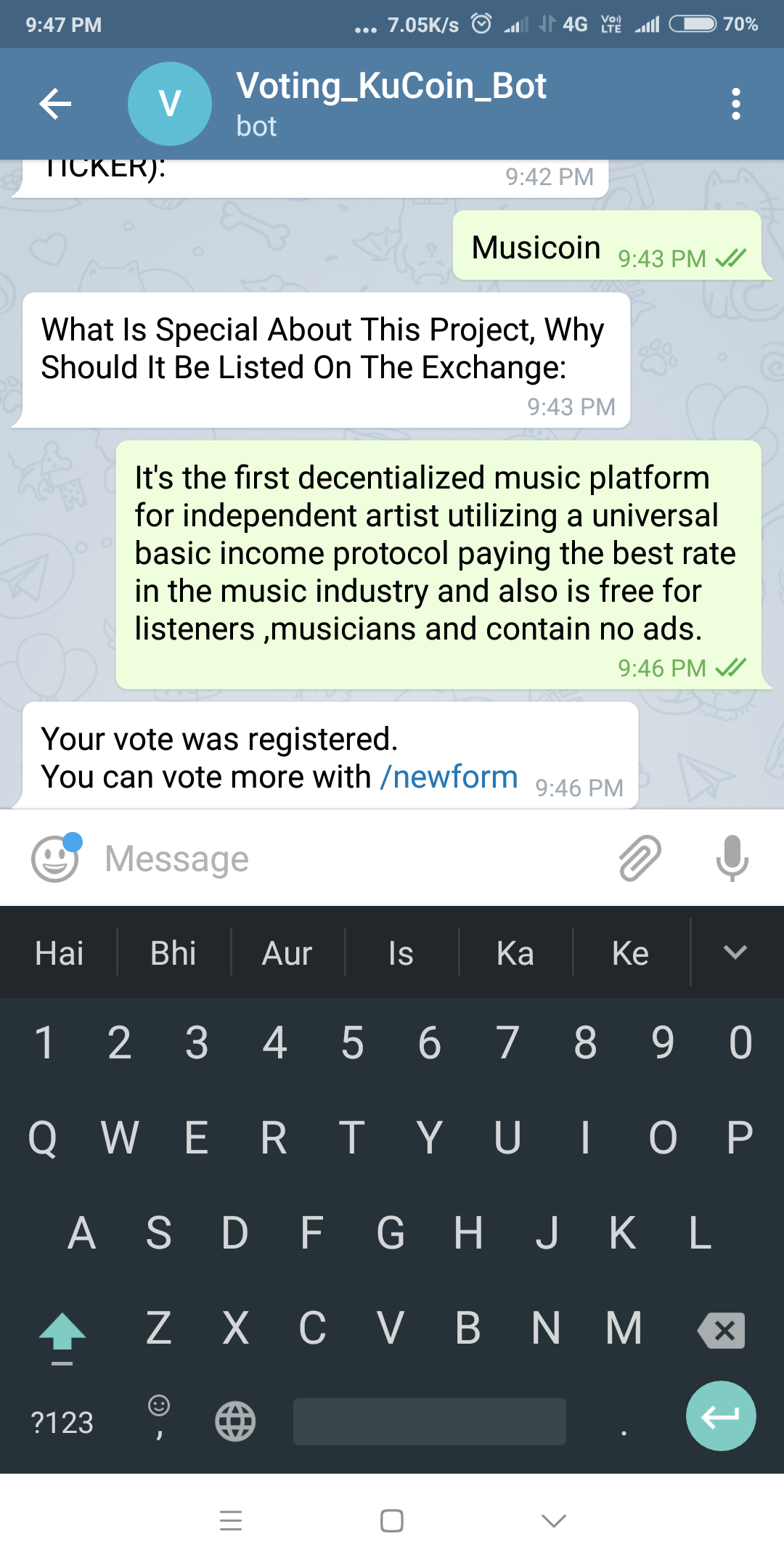Tap the keyboard shift key

coord(62,1331)
